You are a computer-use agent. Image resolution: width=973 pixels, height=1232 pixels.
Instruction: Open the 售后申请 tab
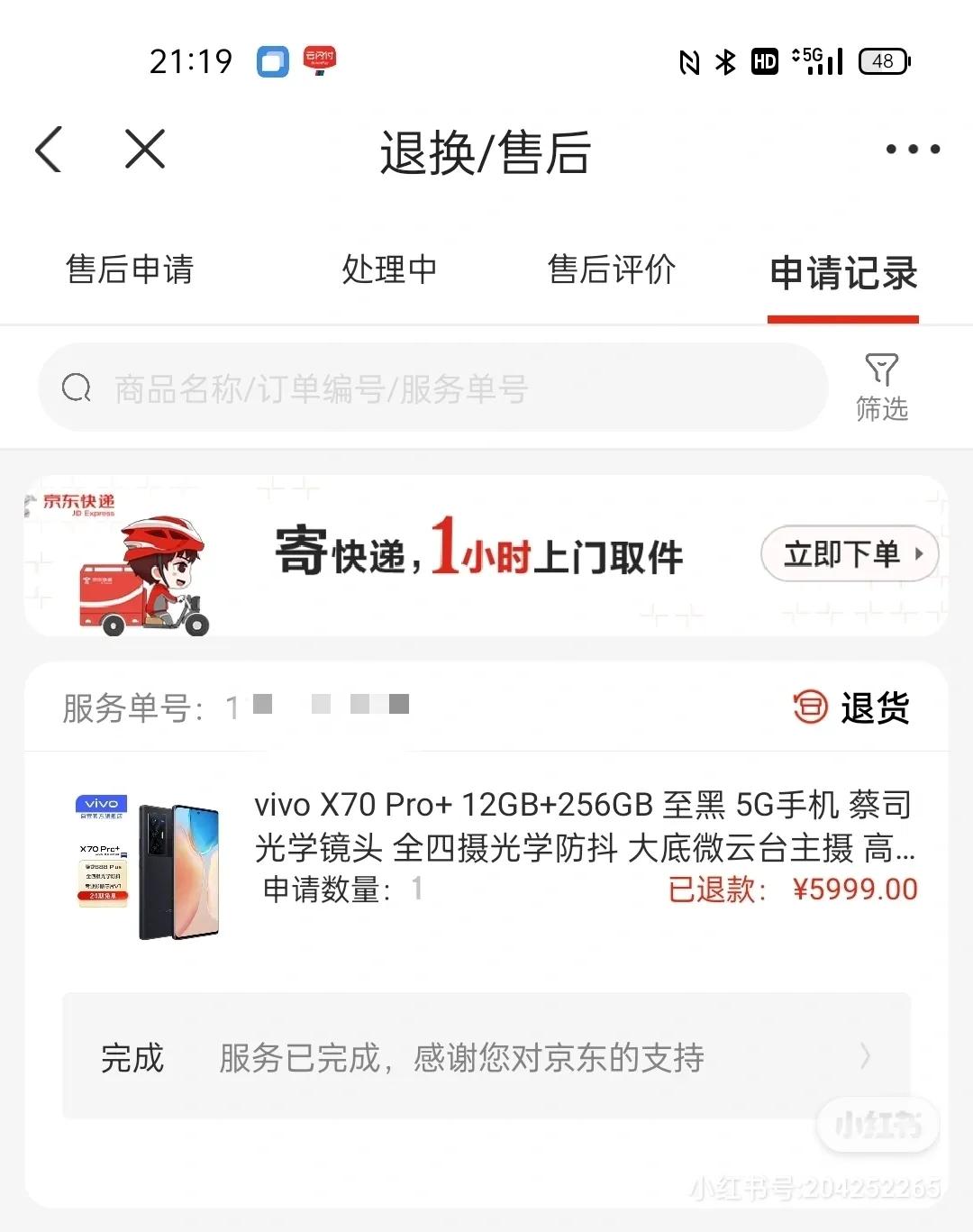pyautogui.click(x=129, y=269)
